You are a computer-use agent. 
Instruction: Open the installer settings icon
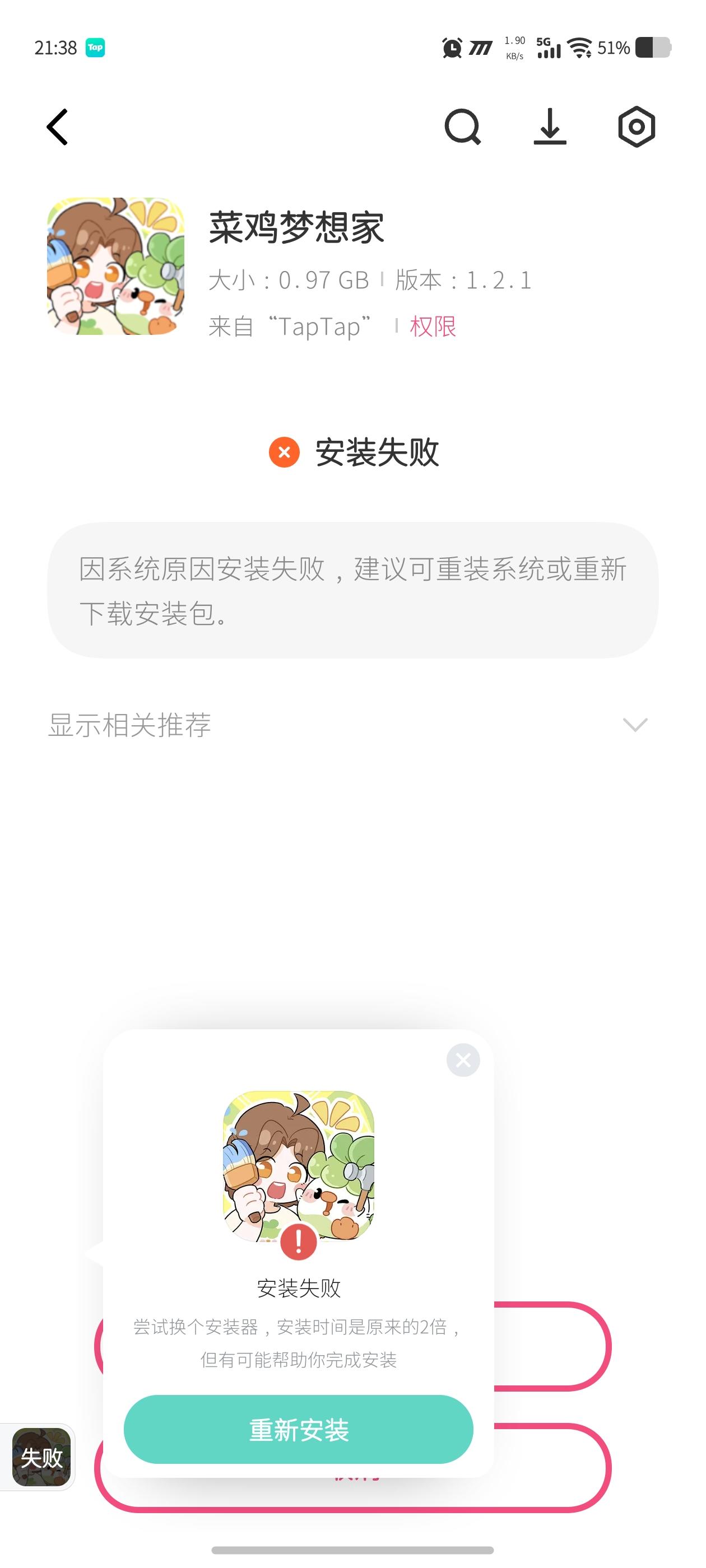(x=635, y=127)
